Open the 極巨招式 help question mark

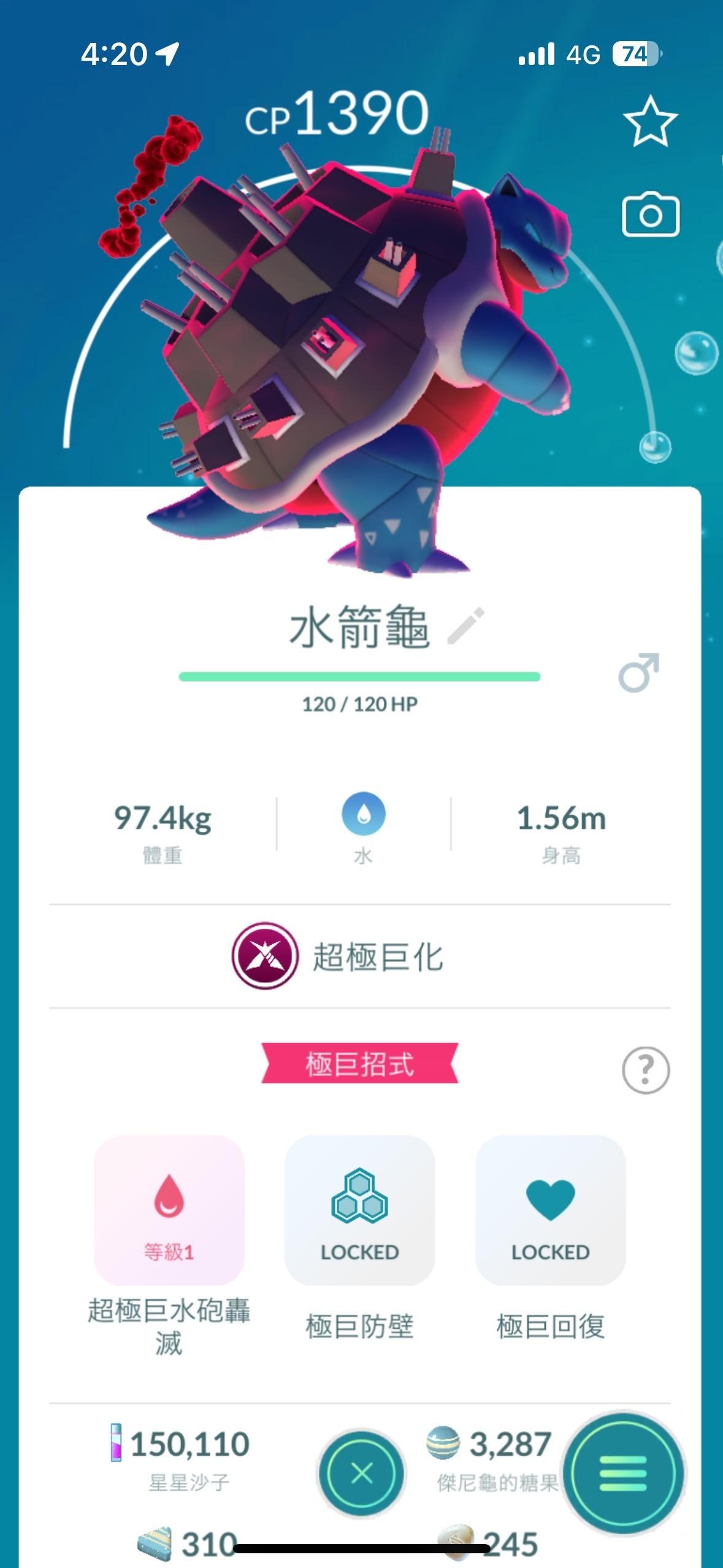click(646, 1070)
